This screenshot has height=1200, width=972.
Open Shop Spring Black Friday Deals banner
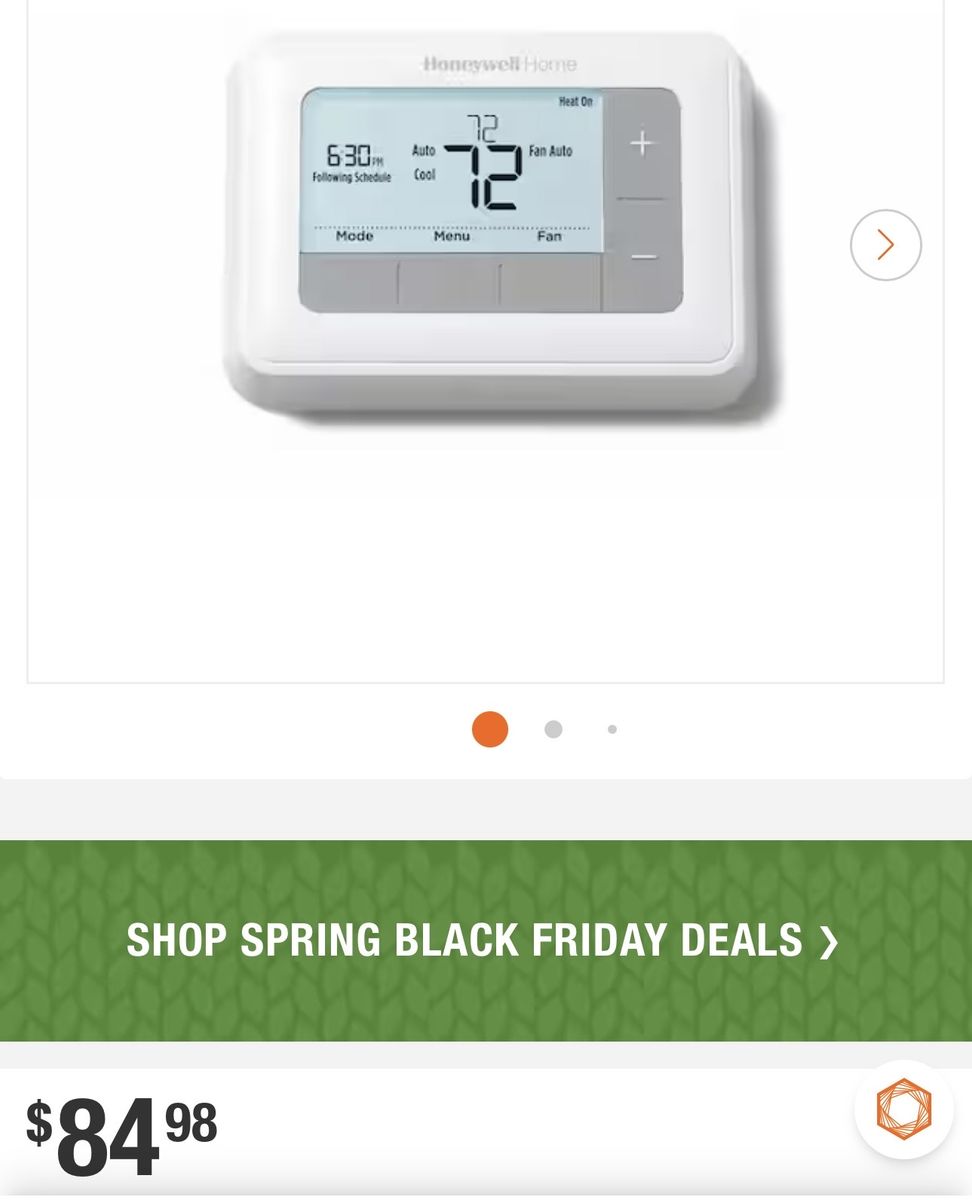[x=485, y=940]
